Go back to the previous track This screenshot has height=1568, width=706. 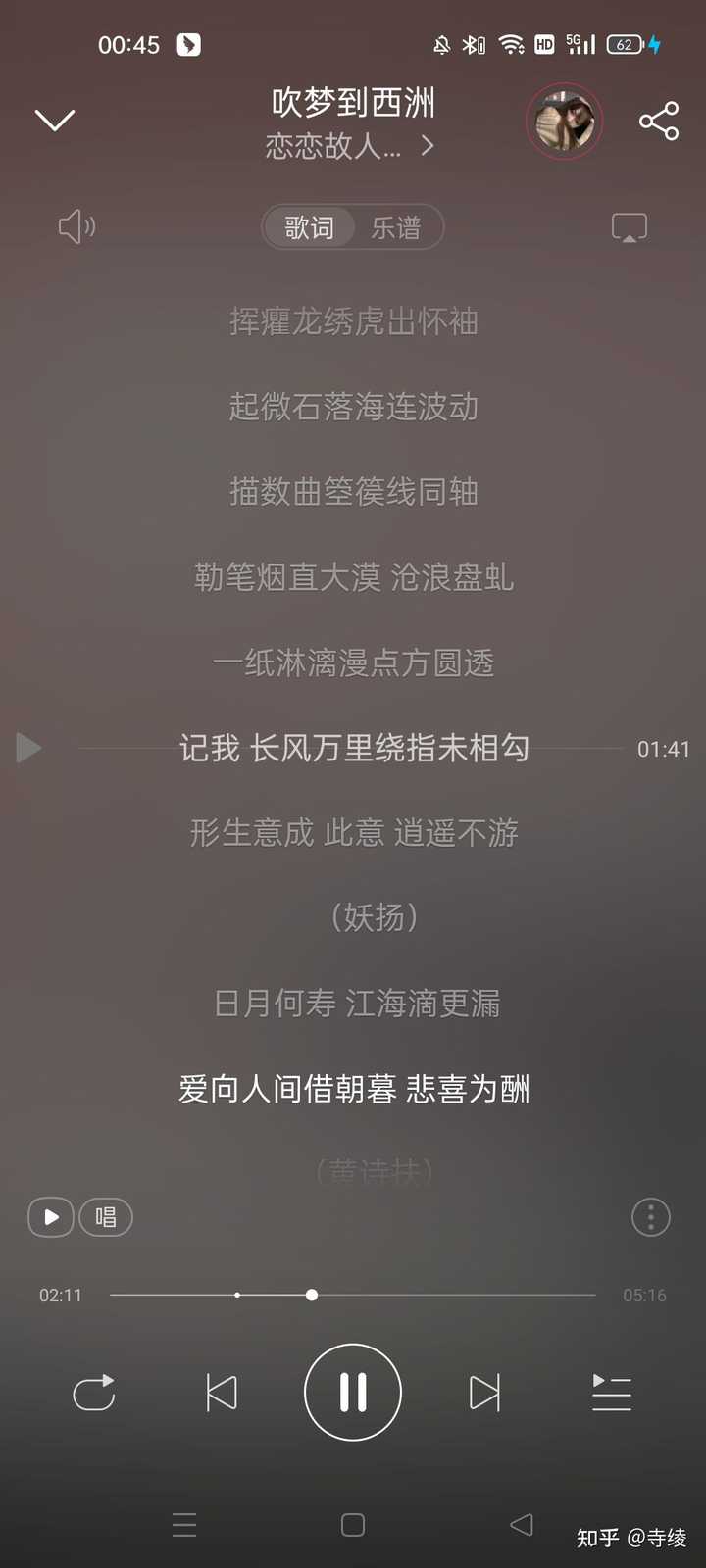[222, 1393]
